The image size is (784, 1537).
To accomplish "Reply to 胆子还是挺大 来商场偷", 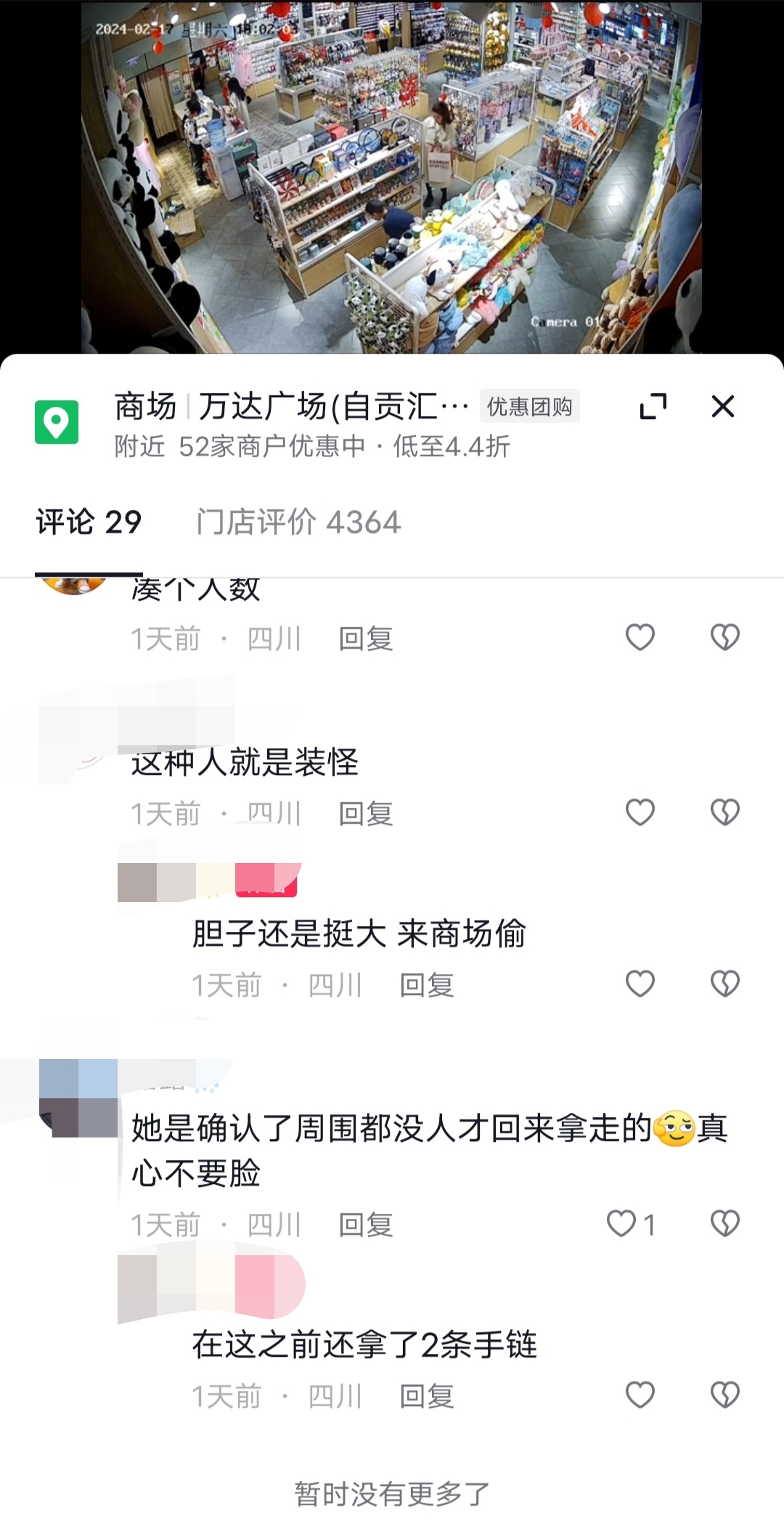I will (x=427, y=986).
